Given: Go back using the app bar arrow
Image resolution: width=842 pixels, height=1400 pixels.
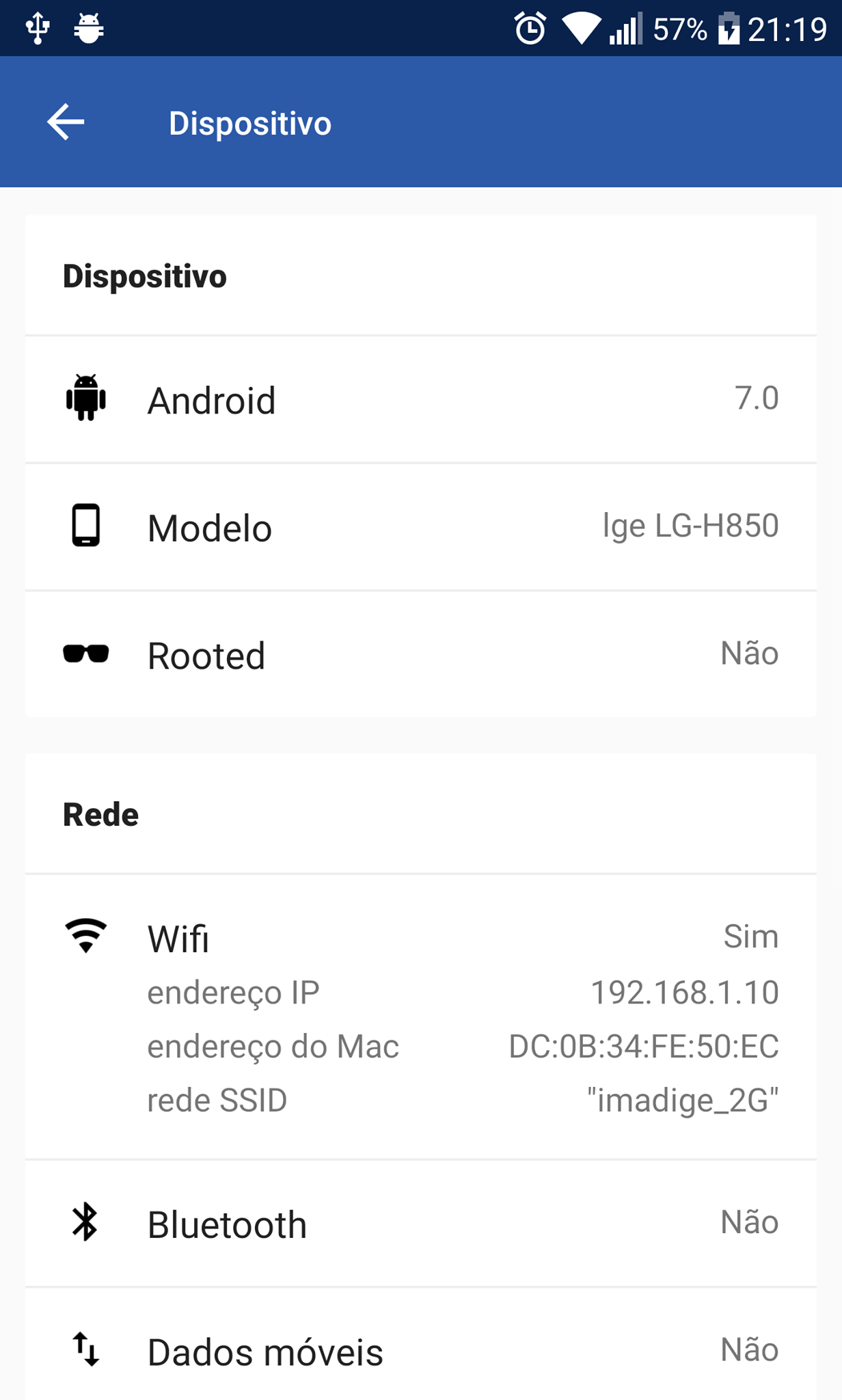Looking at the screenshot, I should tap(66, 122).
